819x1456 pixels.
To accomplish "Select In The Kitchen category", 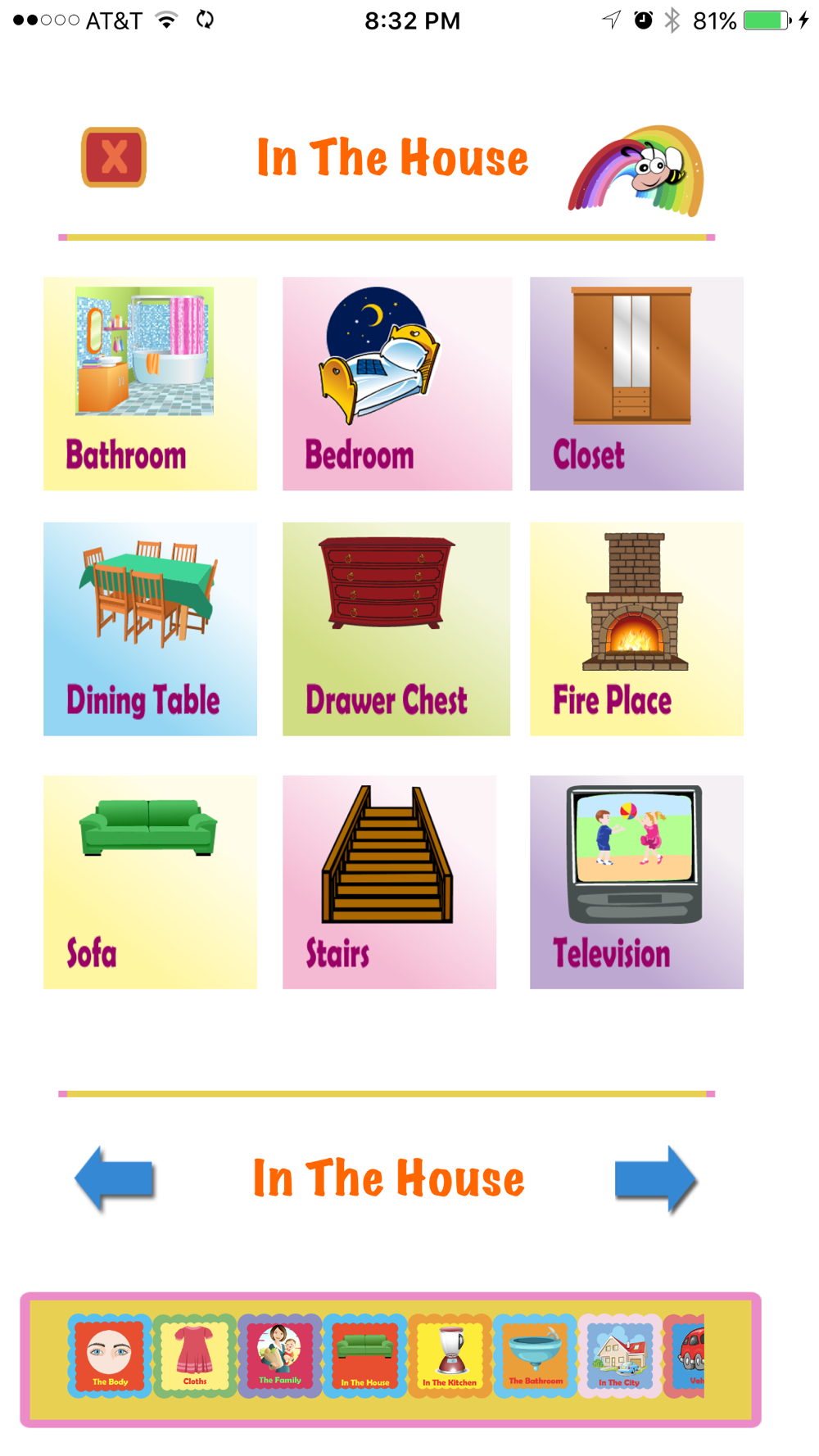I will point(450,1356).
